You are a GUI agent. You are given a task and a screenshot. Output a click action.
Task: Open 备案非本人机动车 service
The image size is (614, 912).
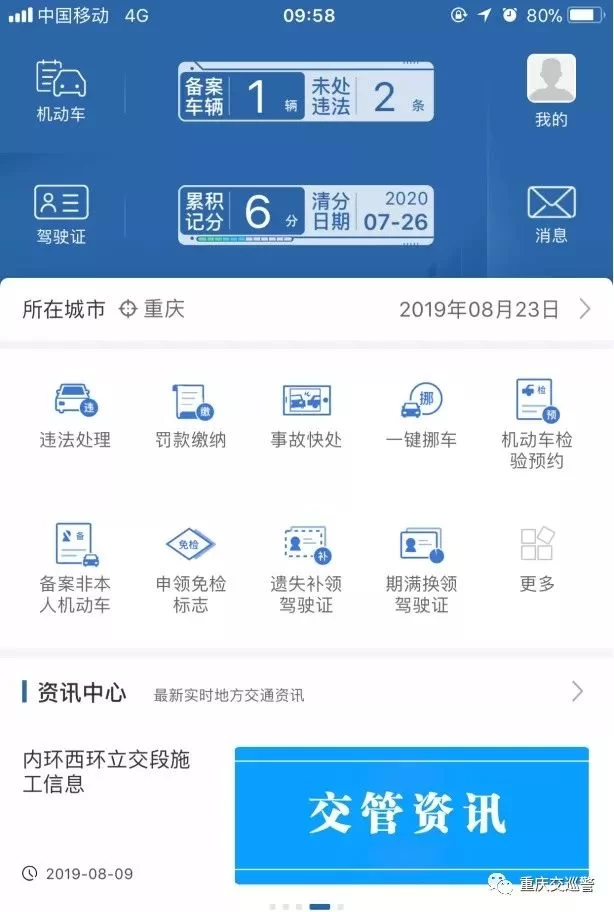pyautogui.click(x=75, y=567)
